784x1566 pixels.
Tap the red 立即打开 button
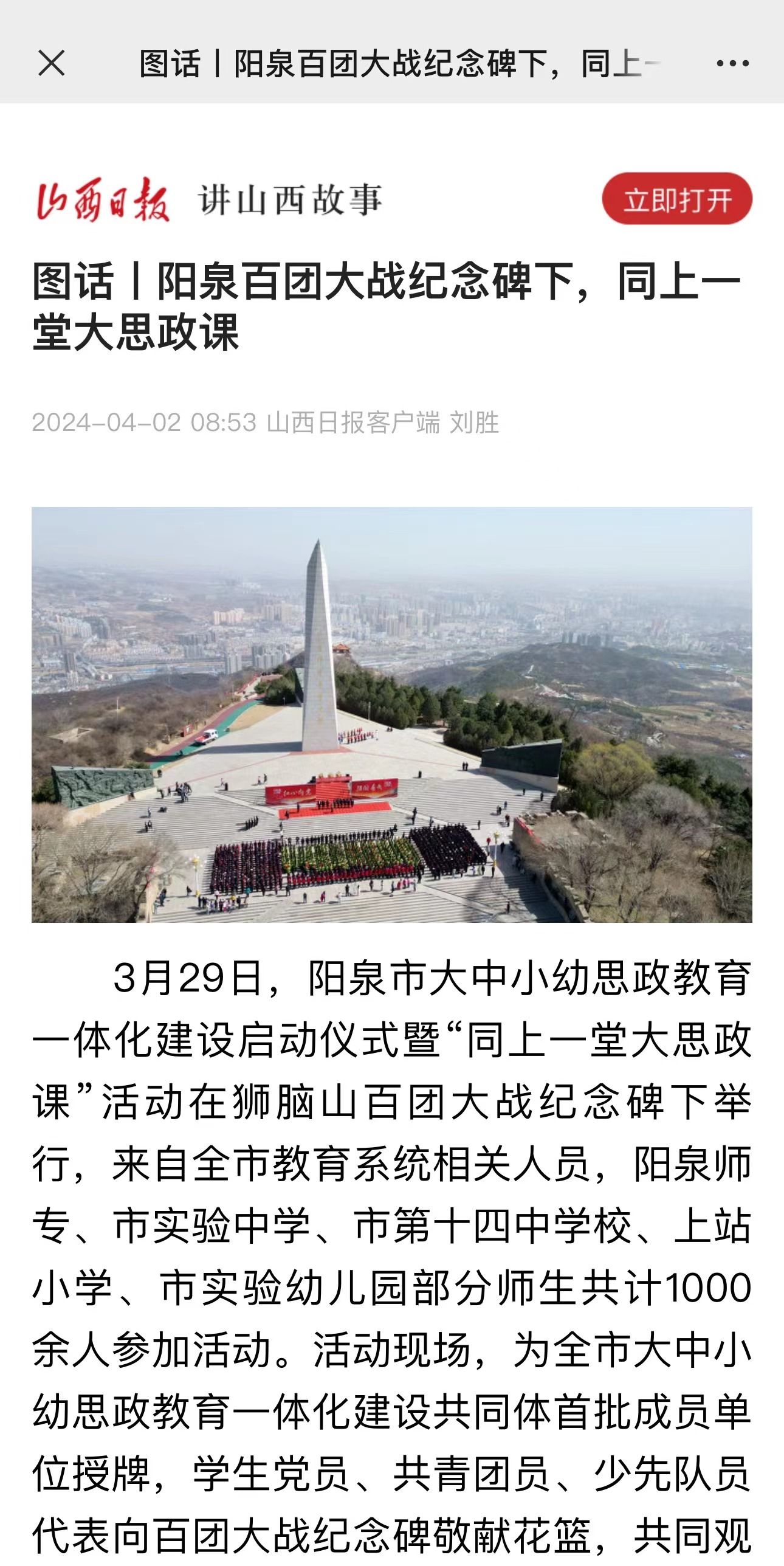pyautogui.click(x=677, y=199)
